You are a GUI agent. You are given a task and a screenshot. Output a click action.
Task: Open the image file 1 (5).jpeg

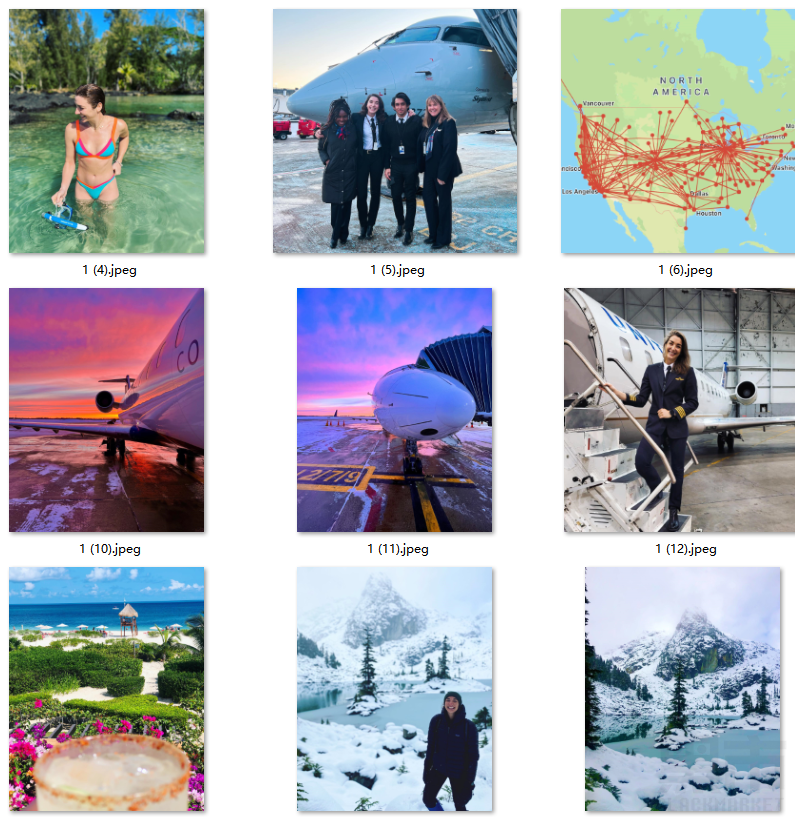click(395, 131)
